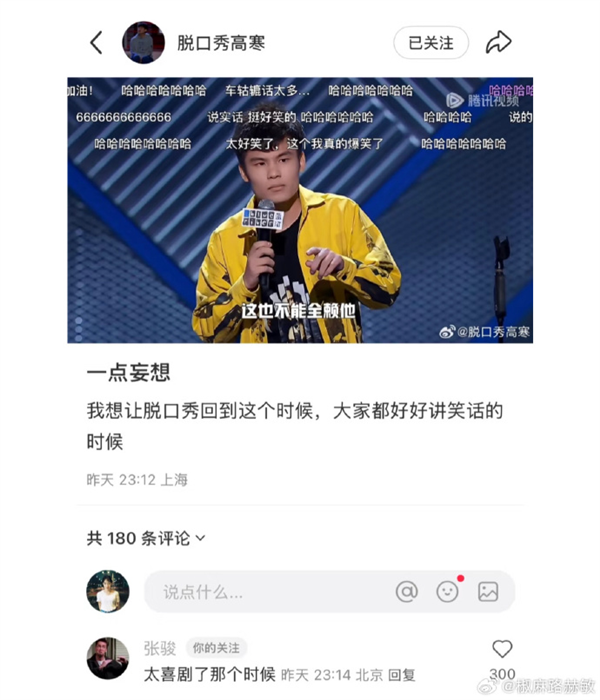Mention someone with the @ icon

[406, 592]
